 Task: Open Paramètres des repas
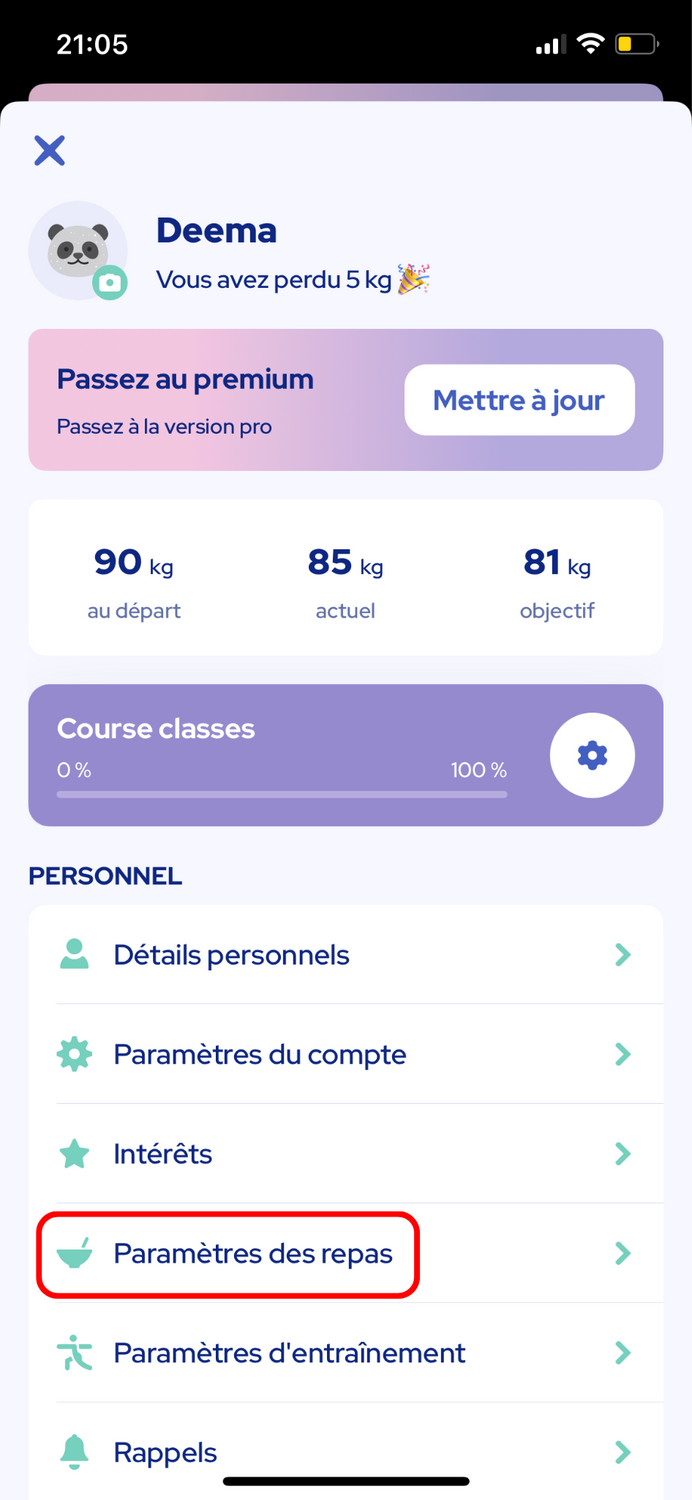(x=346, y=1253)
